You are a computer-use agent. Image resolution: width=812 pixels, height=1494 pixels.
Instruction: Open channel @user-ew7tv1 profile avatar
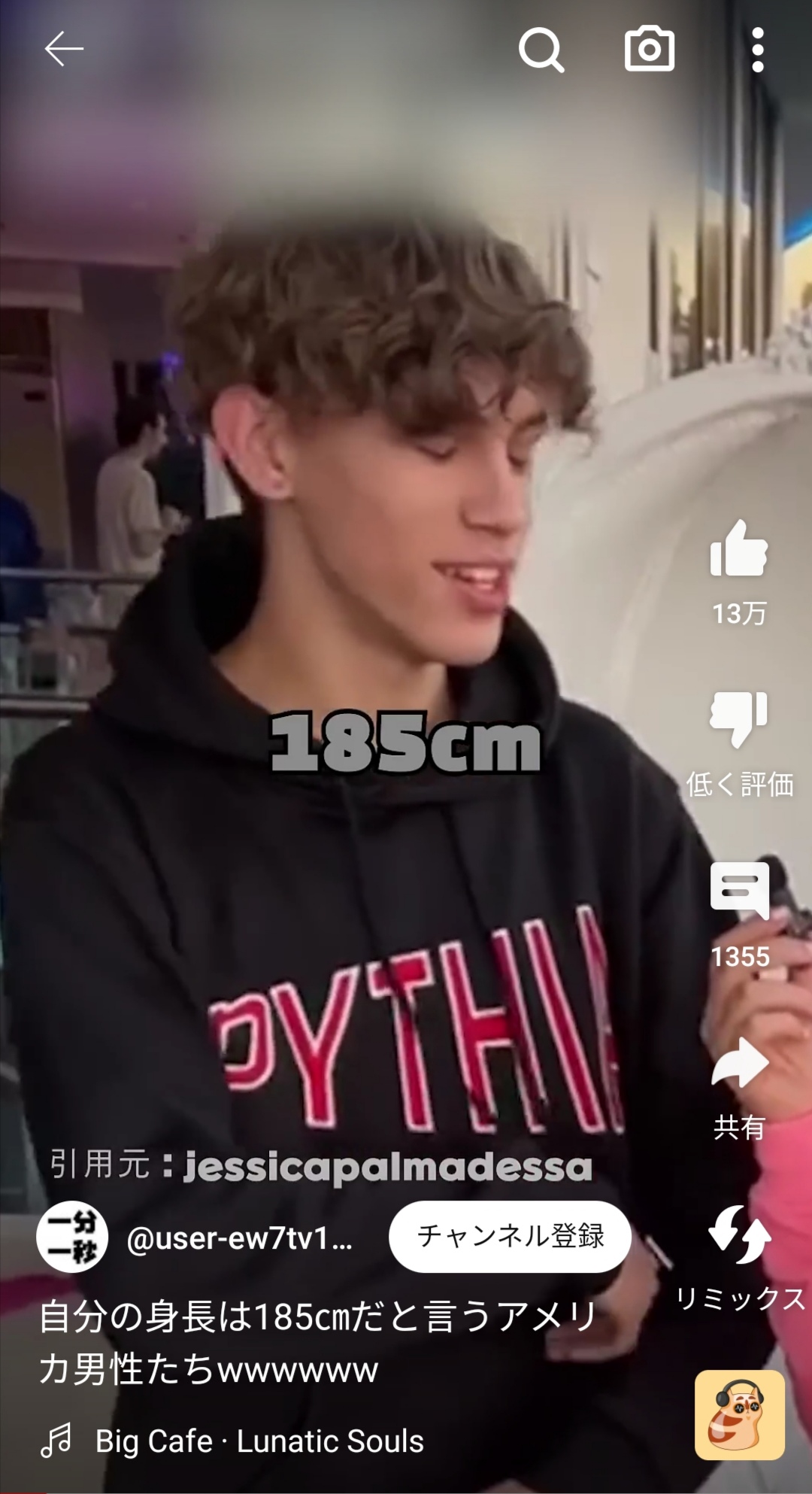pyautogui.click(x=72, y=1237)
